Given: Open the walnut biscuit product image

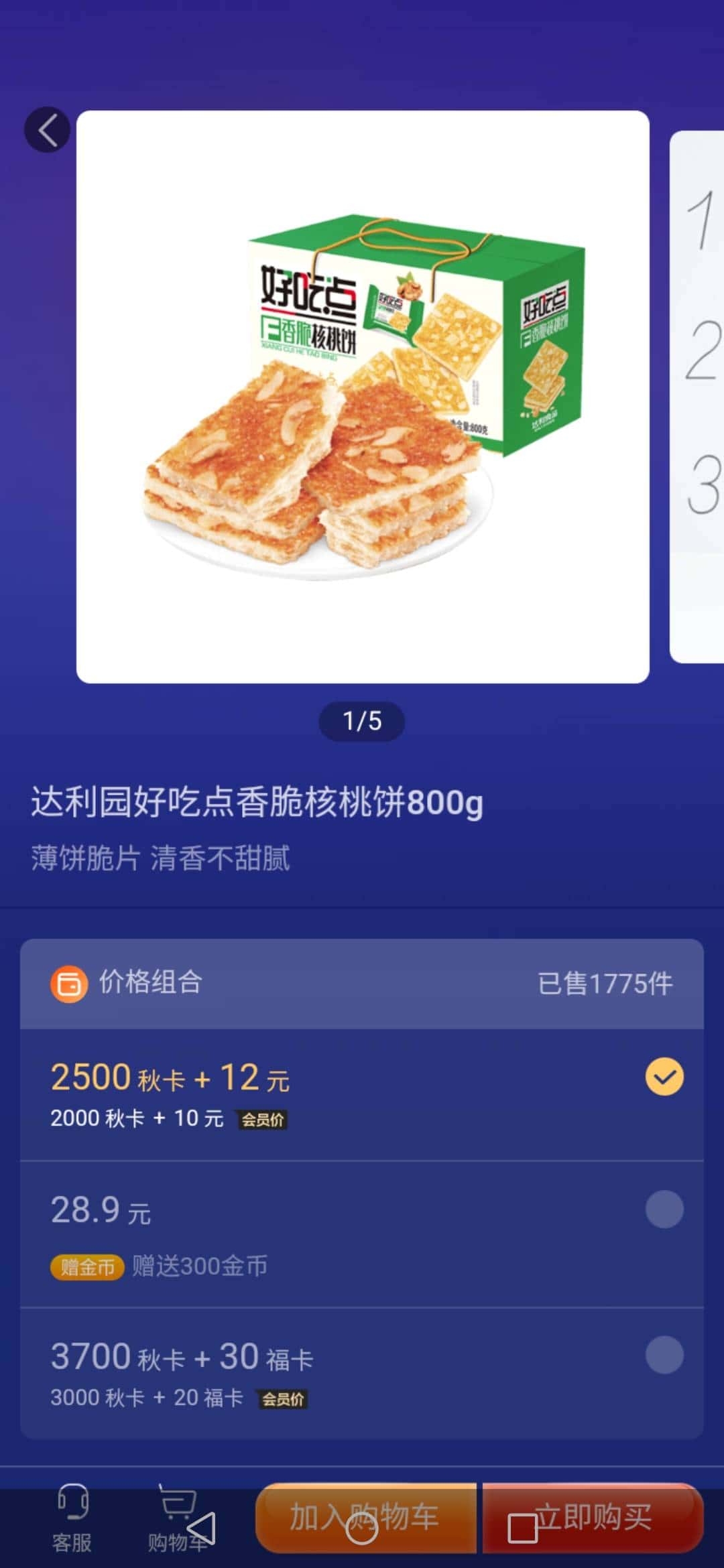Looking at the screenshot, I should 362,399.
